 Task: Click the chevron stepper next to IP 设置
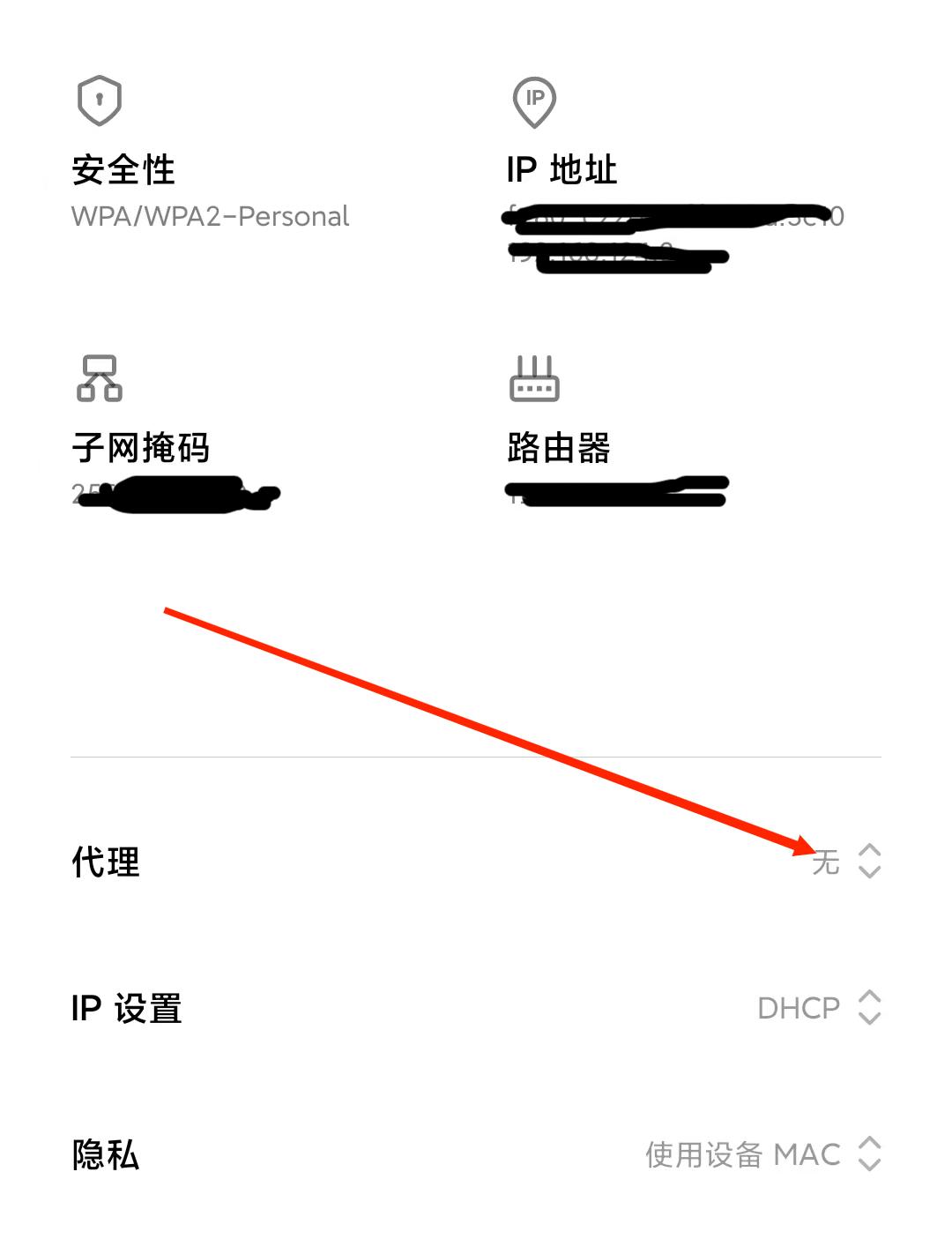(x=870, y=1007)
